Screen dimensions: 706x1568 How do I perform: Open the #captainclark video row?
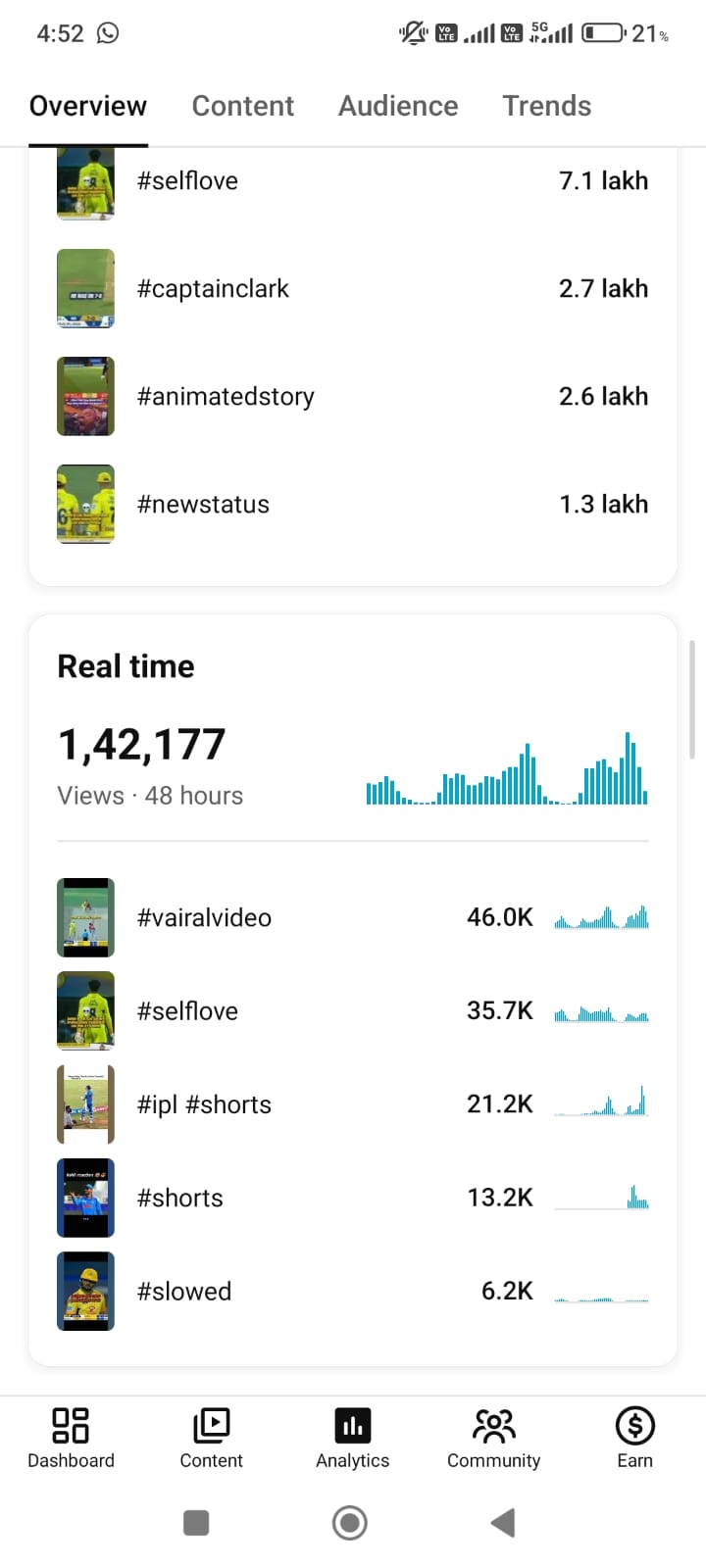pyautogui.click(x=353, y=288)
